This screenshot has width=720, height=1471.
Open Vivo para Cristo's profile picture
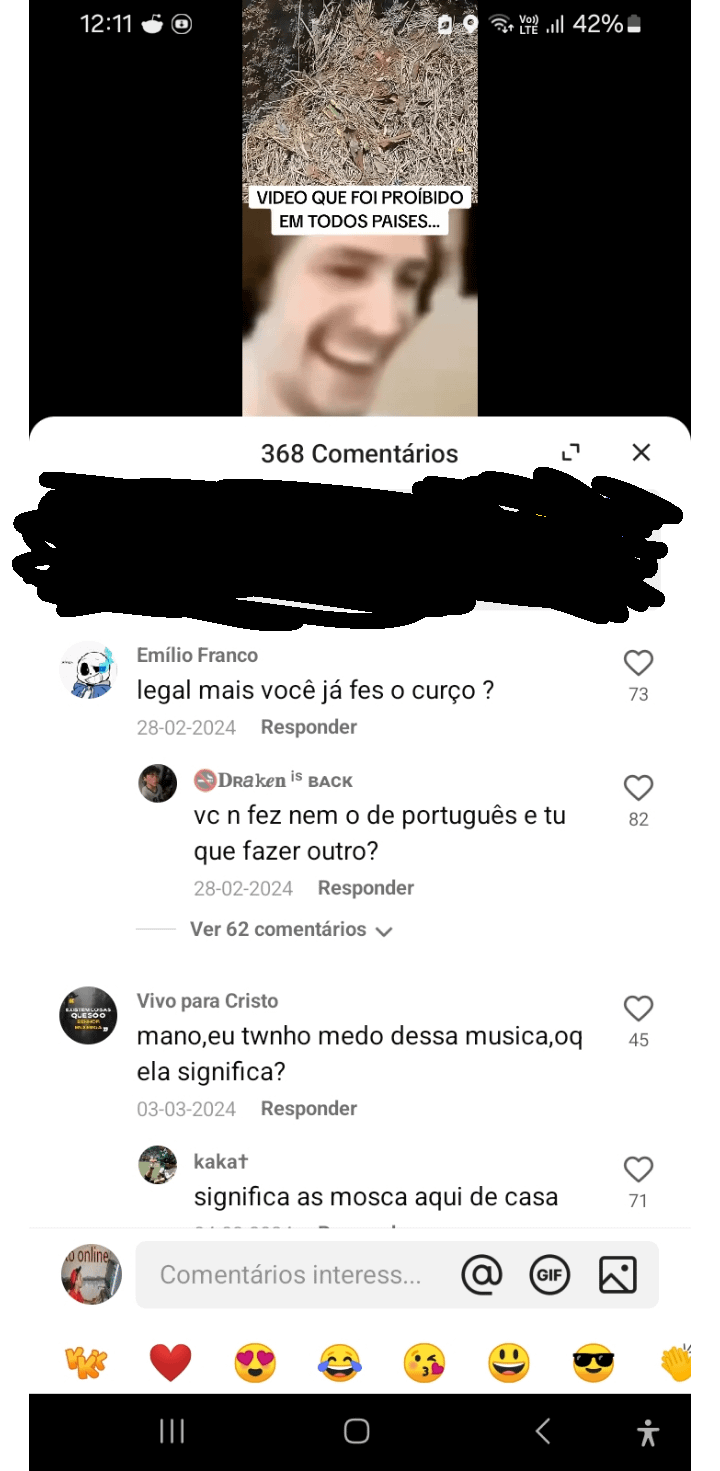(x=88, y=1015)
